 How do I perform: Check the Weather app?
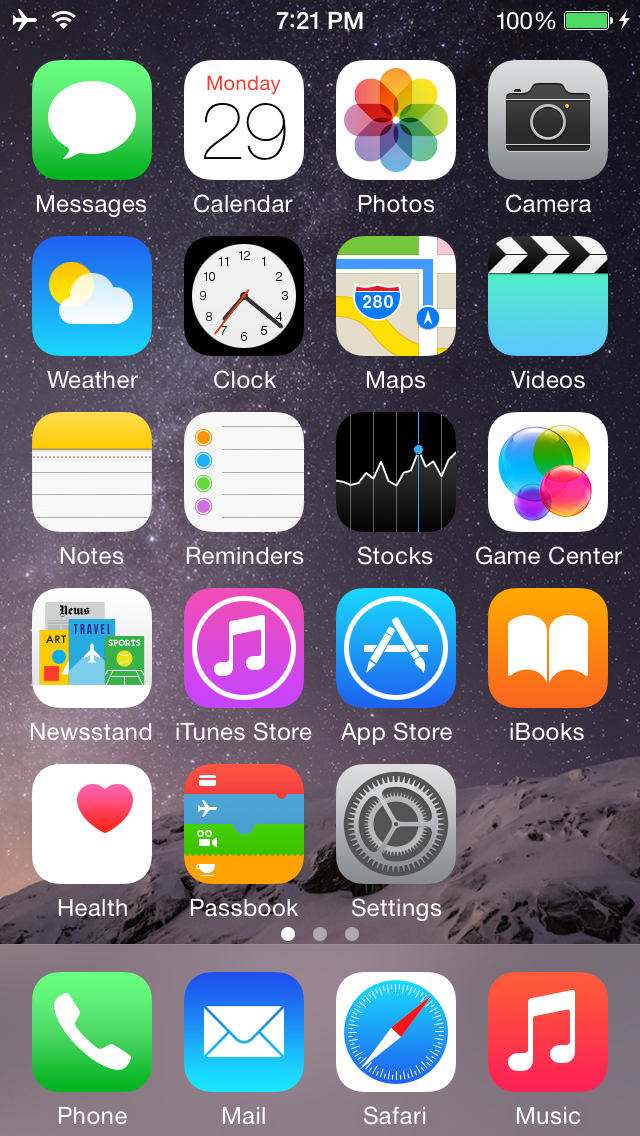coord(92,296)
